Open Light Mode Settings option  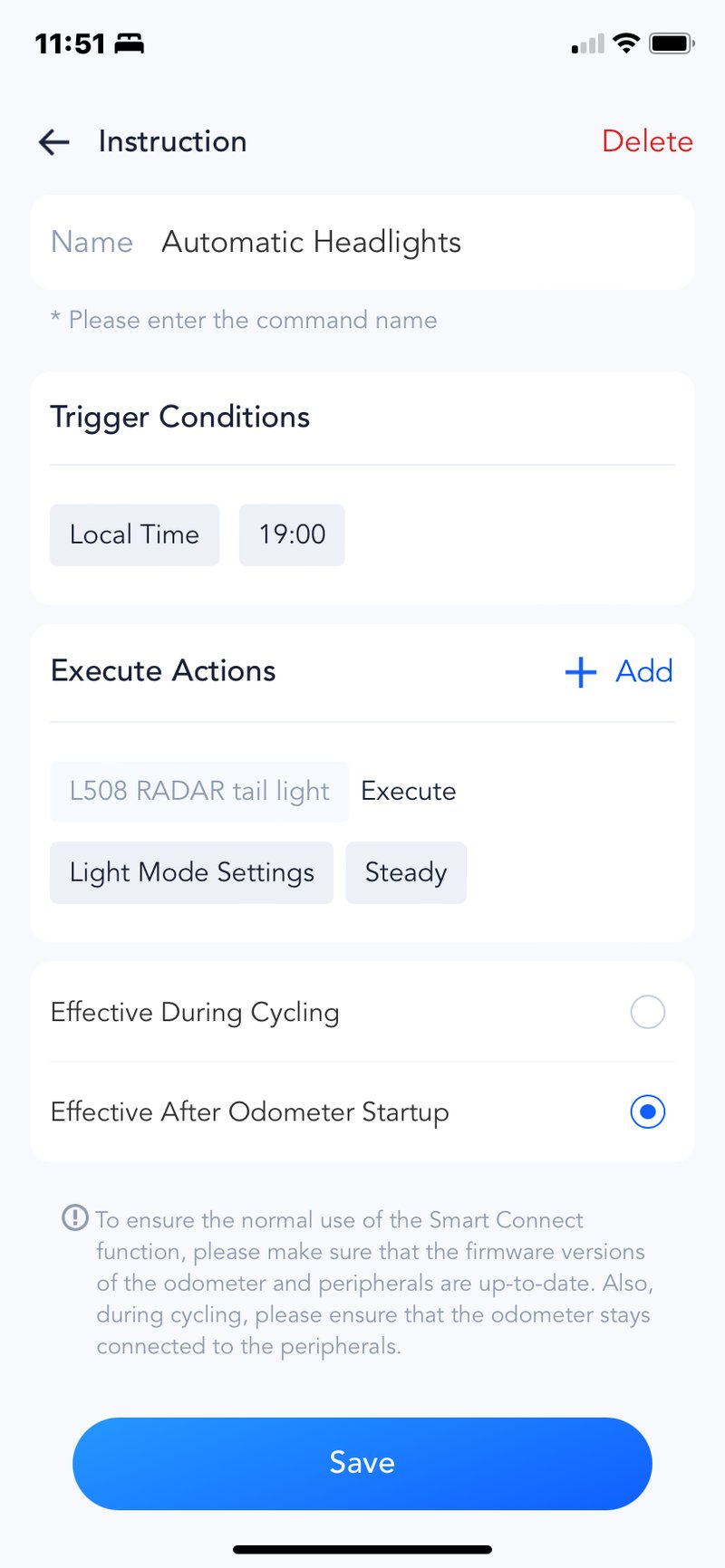pos(191,872)
